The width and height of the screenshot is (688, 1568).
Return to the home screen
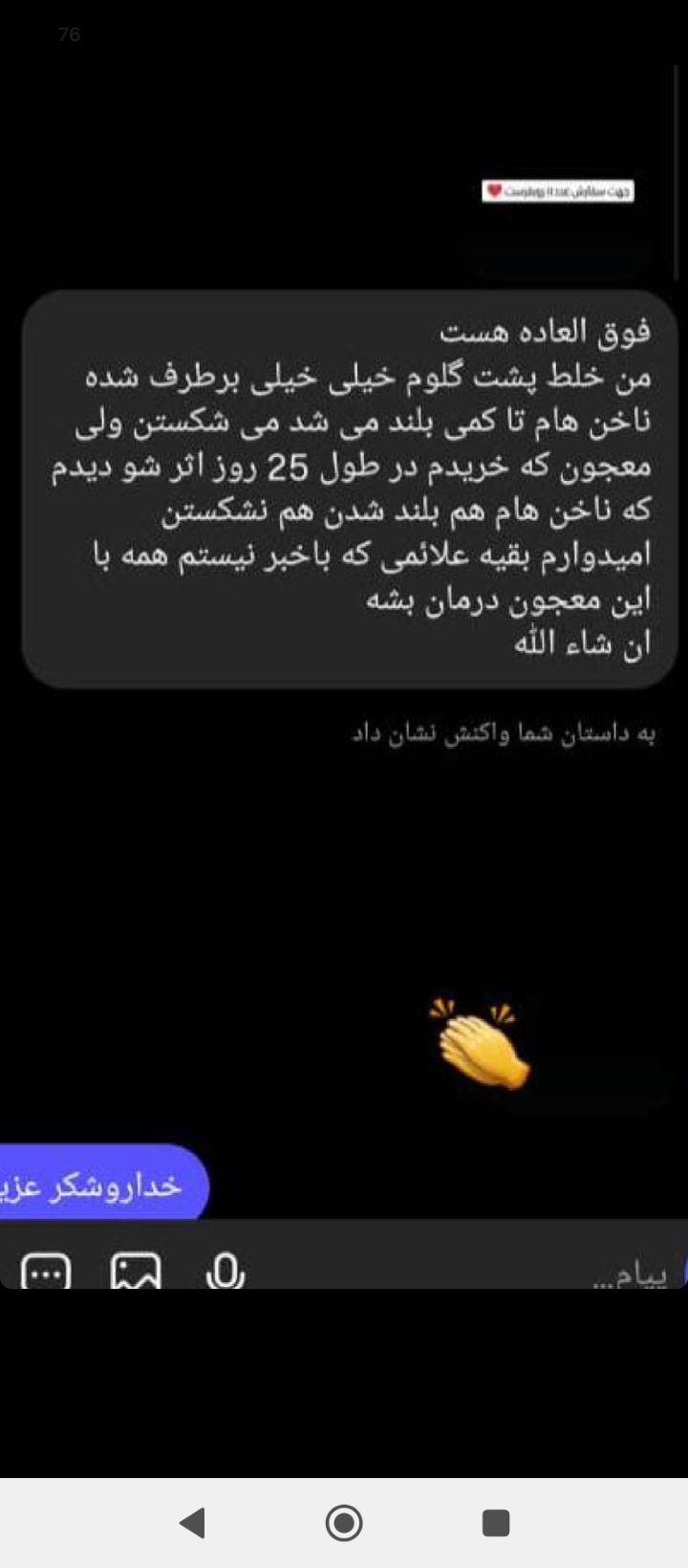pyautogui.click(x=344, y=1522)
